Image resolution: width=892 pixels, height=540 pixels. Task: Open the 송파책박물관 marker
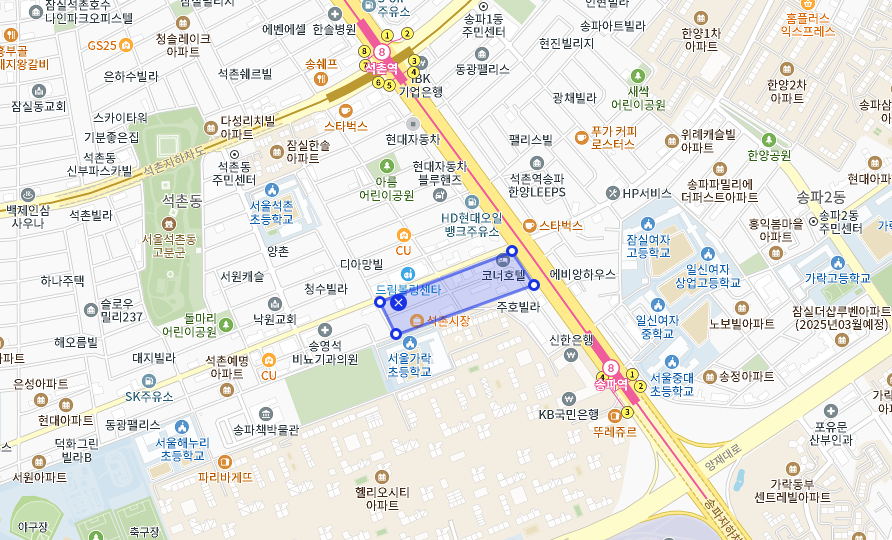265,414
